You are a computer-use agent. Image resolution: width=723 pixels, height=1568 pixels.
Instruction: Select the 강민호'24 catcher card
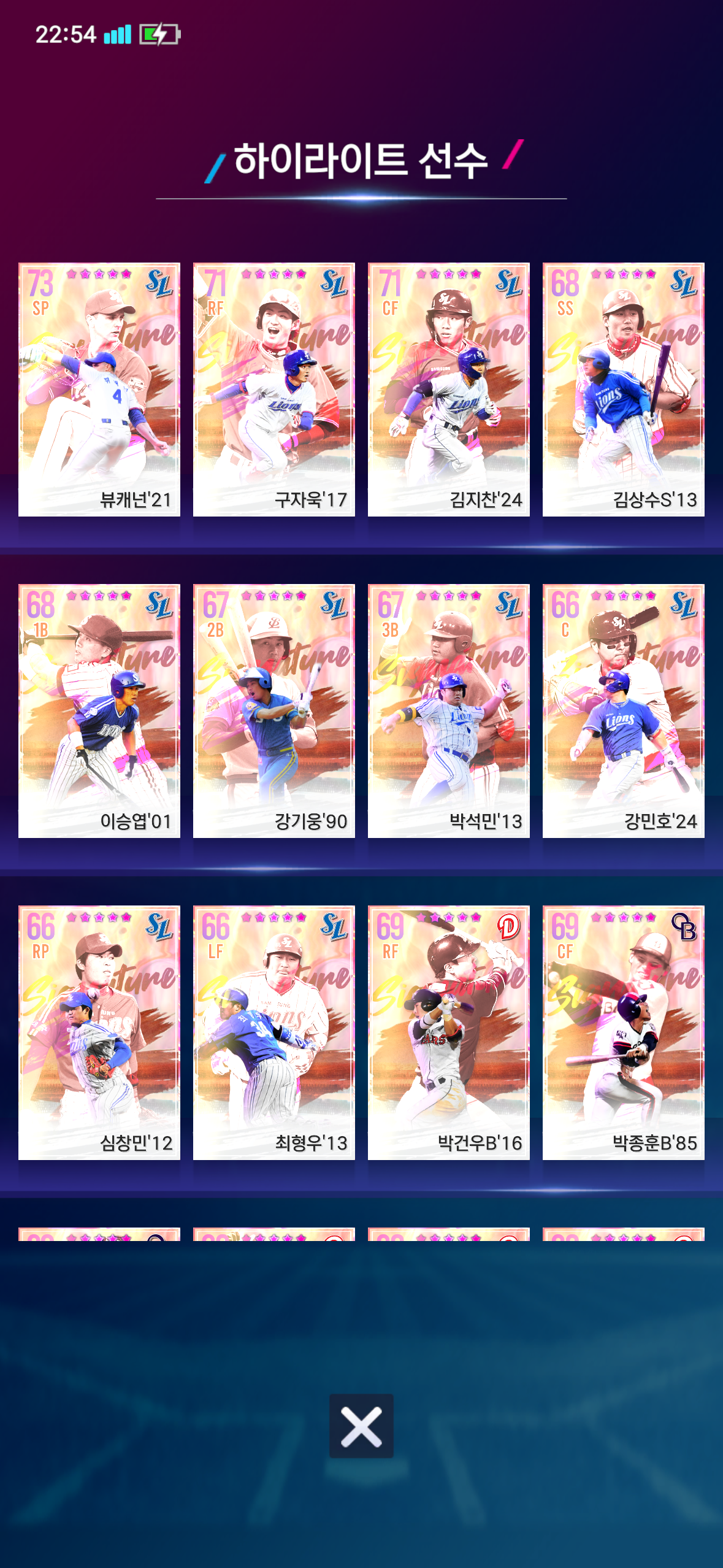click(x=624, y=711)
